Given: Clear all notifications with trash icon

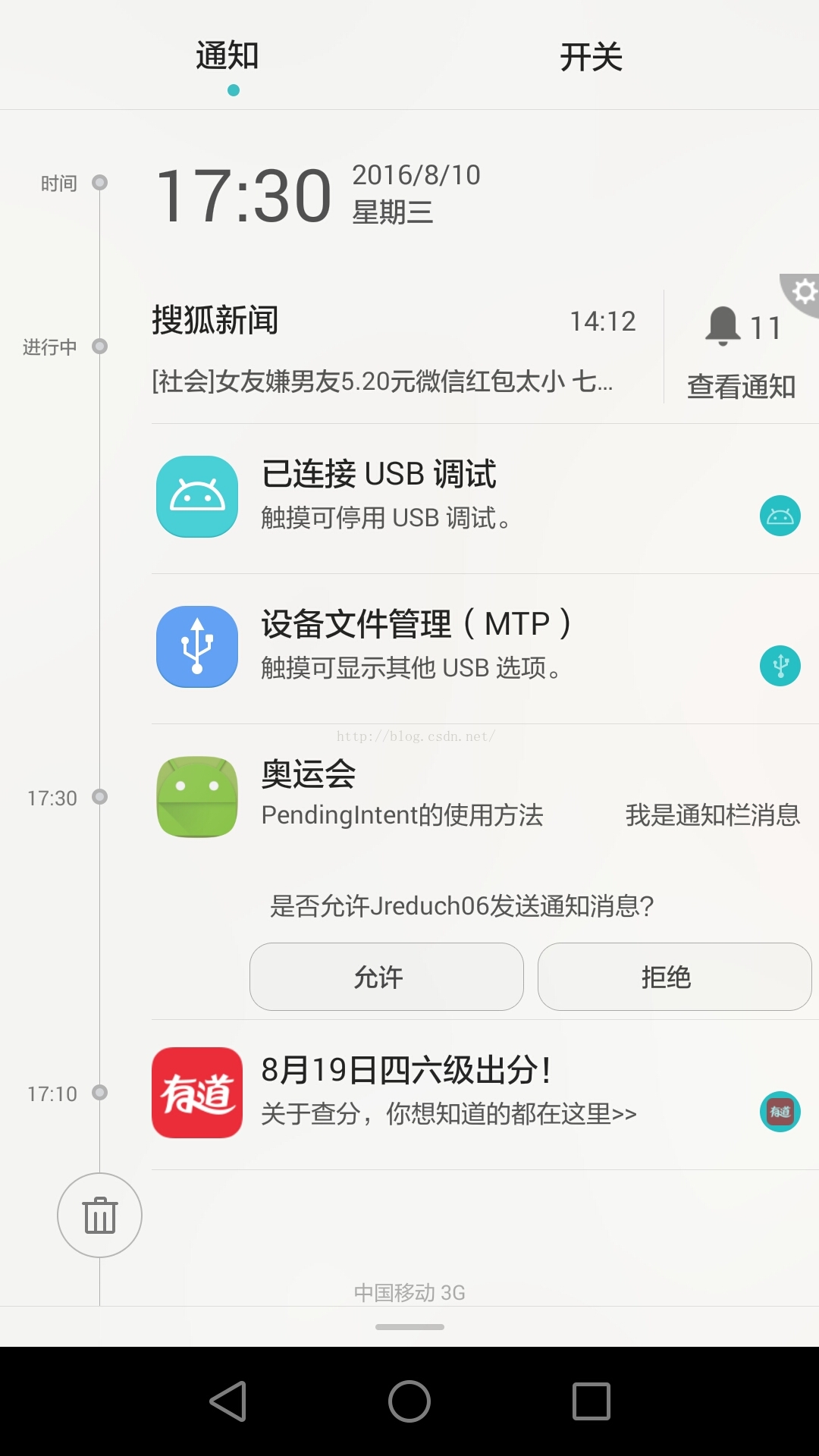Looking at the screenshot, I should (99, 1215).
